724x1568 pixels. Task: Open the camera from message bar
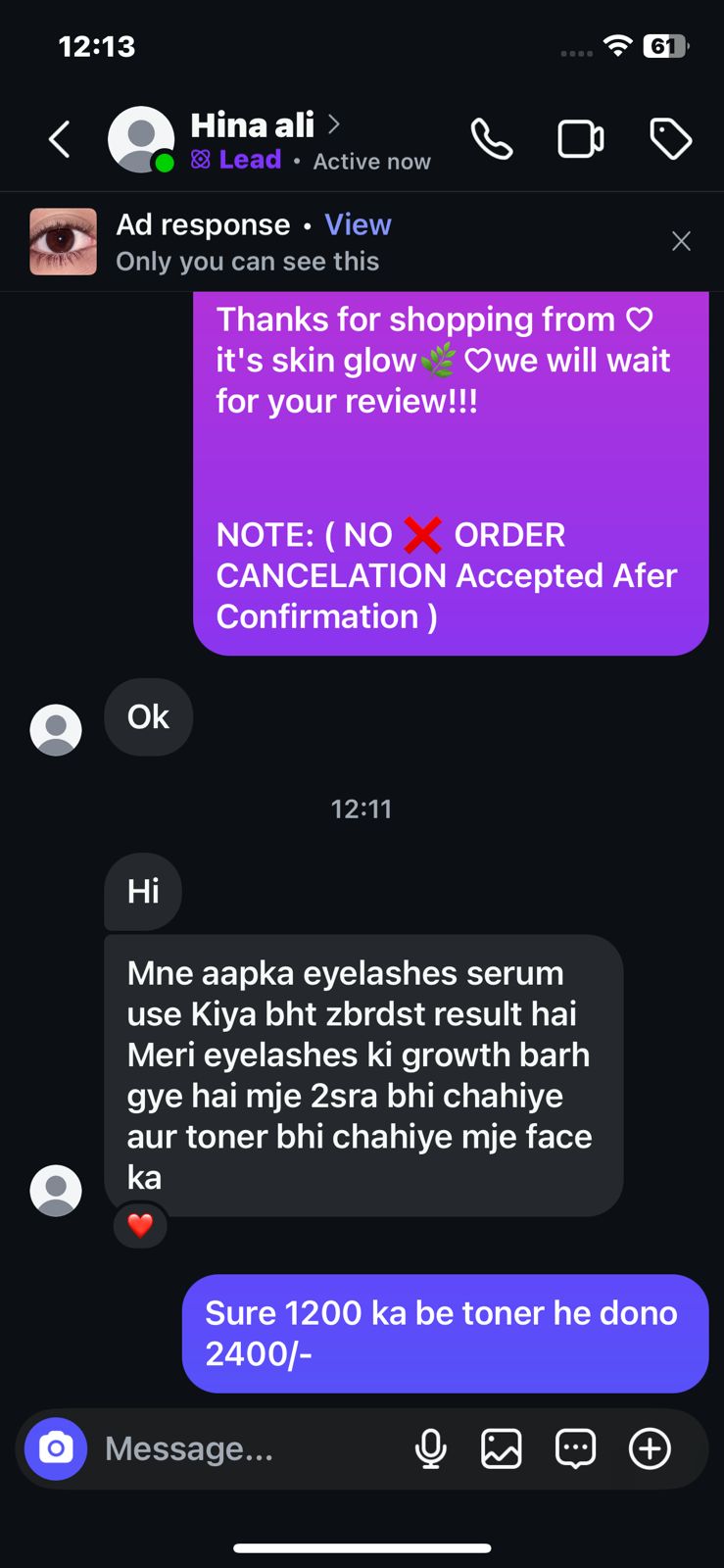click(56, 1448)
